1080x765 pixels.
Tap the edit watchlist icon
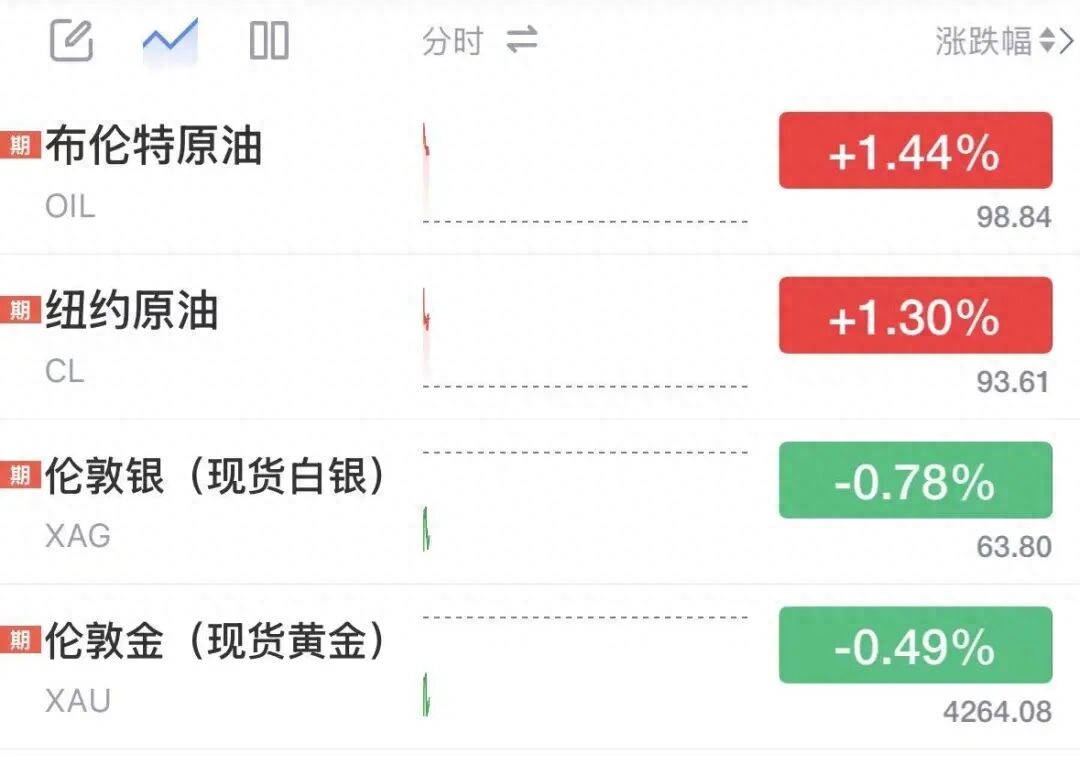pyautogui.click(x=72, y=41)
